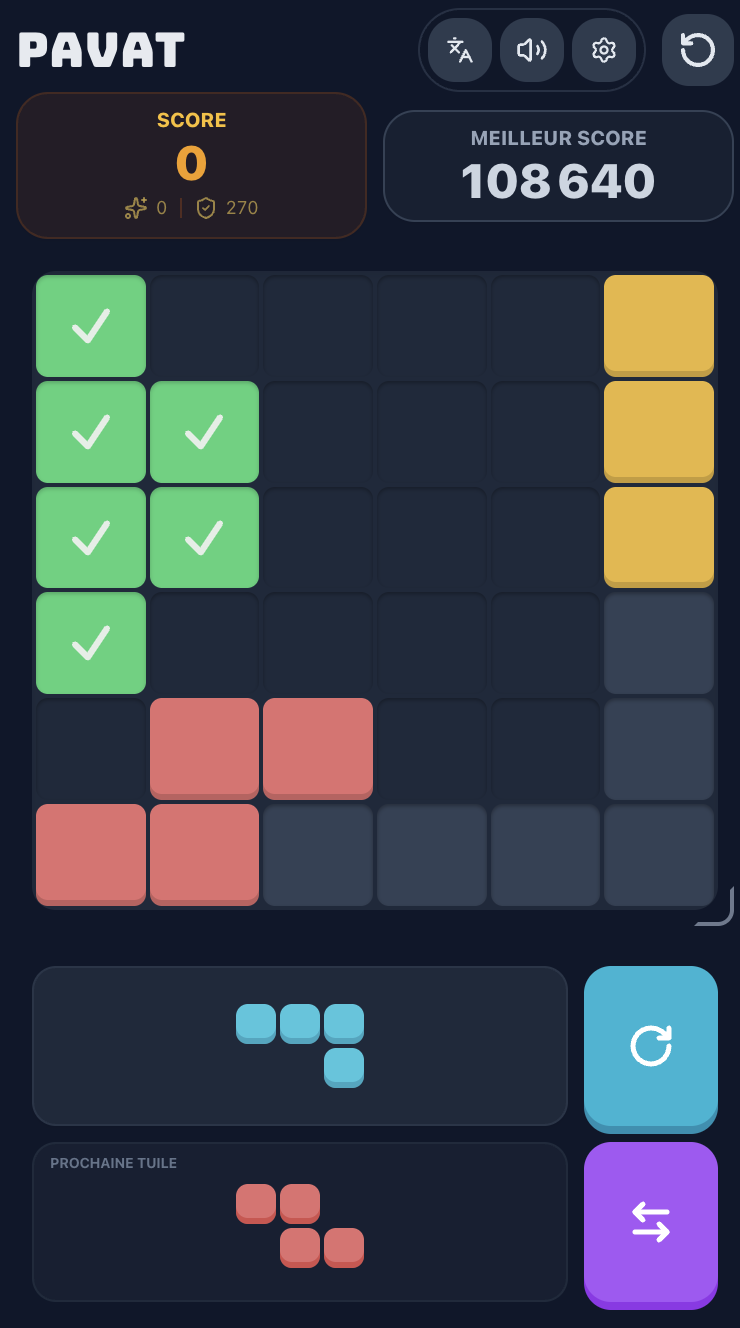Rotate the current piece with the rotate icon
This screenshot has width=740, height=1328.
pyautogui.click(x=651, y=1047)
